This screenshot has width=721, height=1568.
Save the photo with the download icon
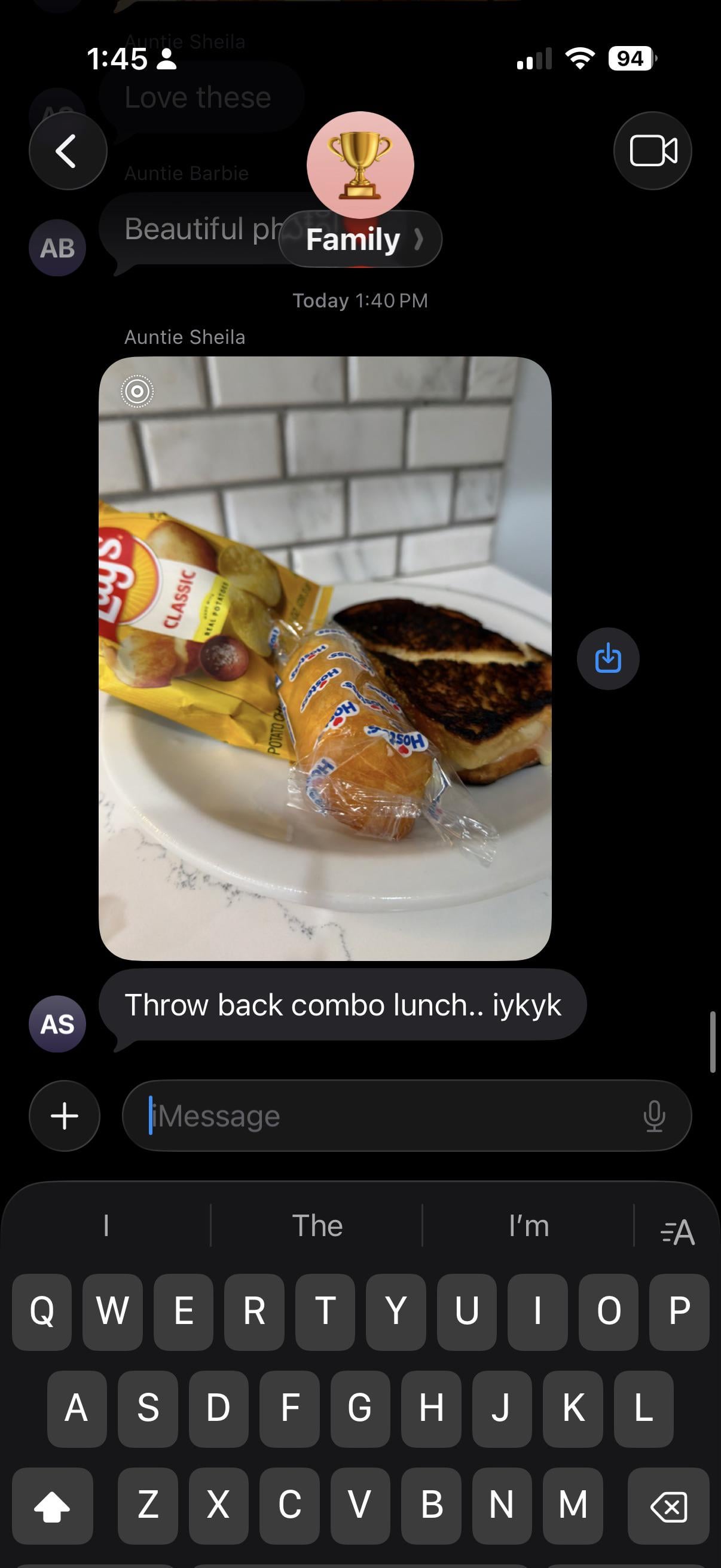pyautogui.click(x=608, y=658)
